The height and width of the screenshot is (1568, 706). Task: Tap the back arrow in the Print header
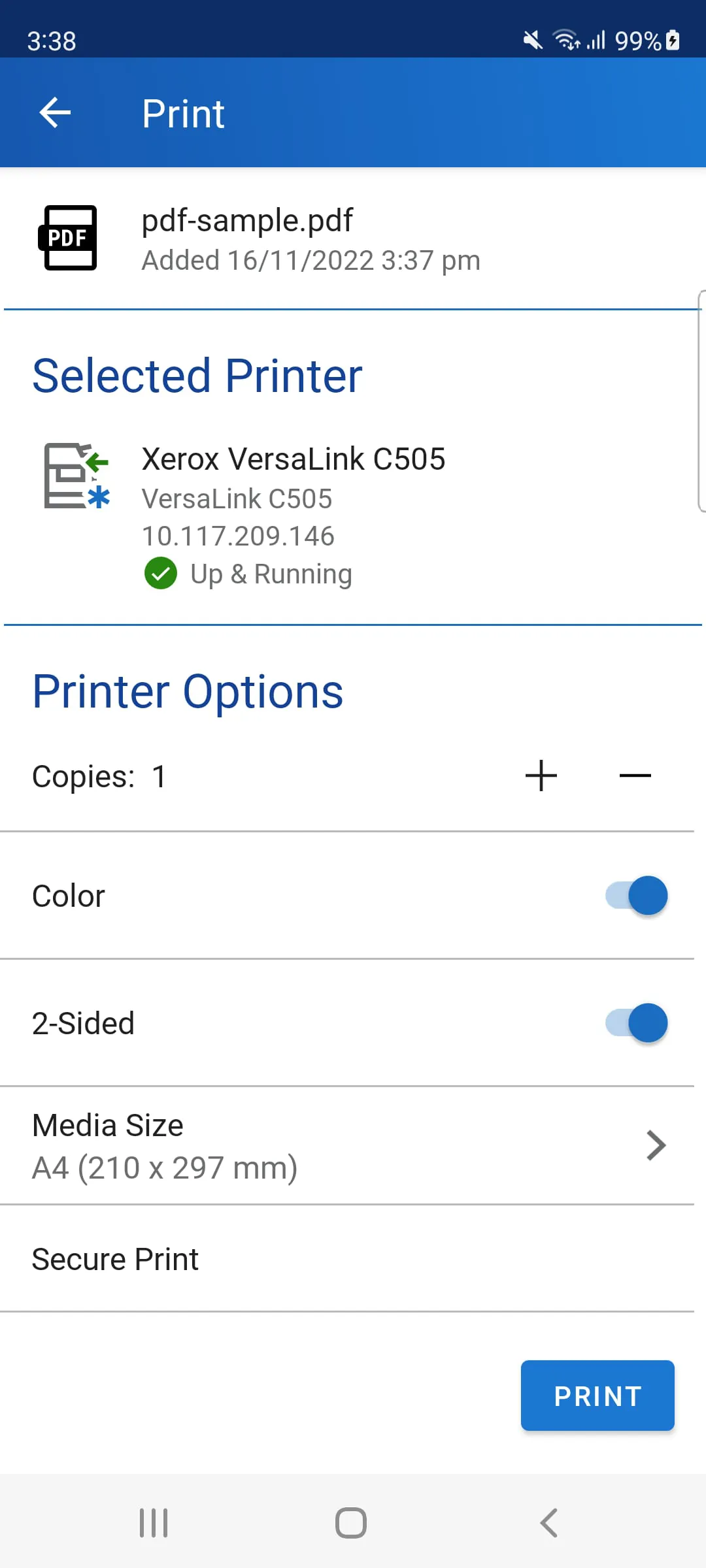[x=55, y=112]
